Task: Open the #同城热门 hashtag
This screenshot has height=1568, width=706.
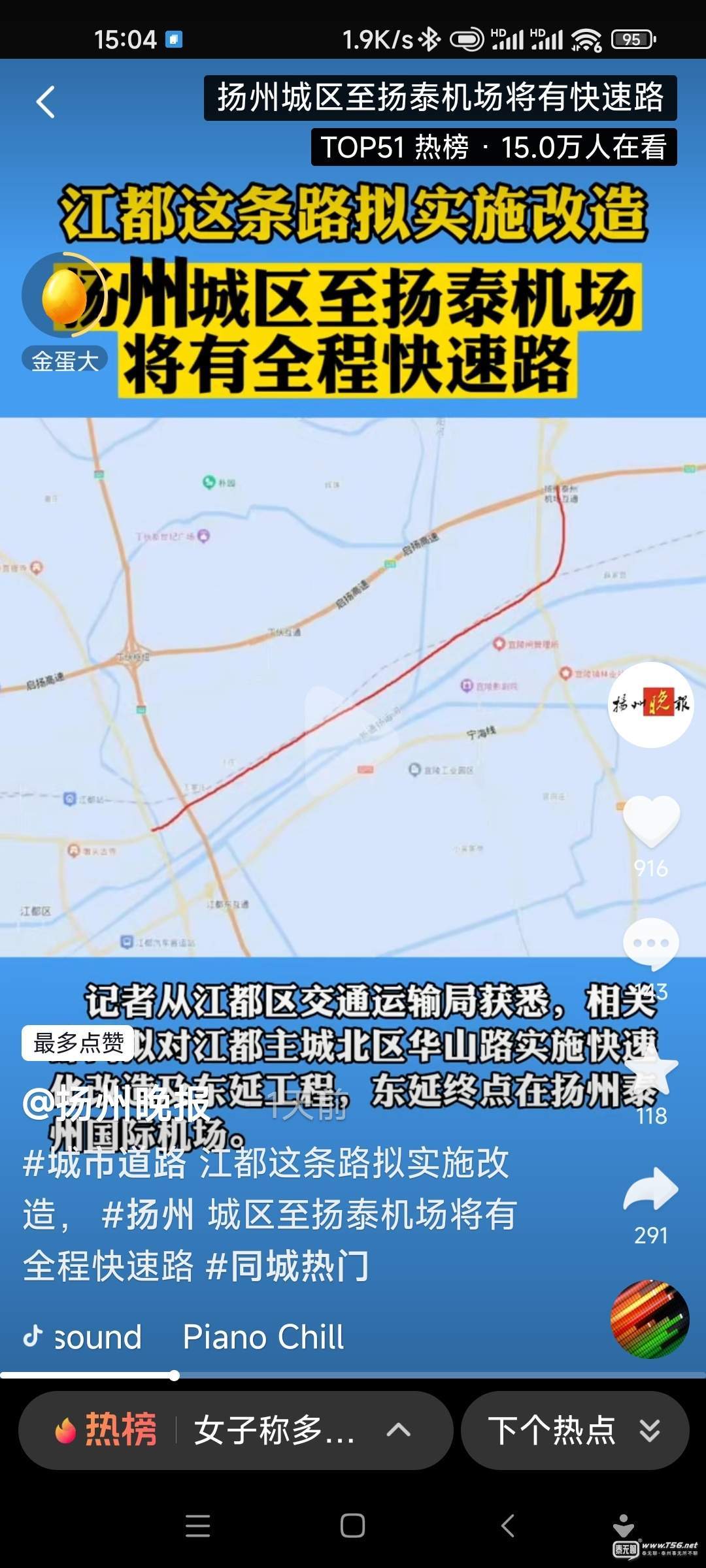Action: coord(288,1266)
